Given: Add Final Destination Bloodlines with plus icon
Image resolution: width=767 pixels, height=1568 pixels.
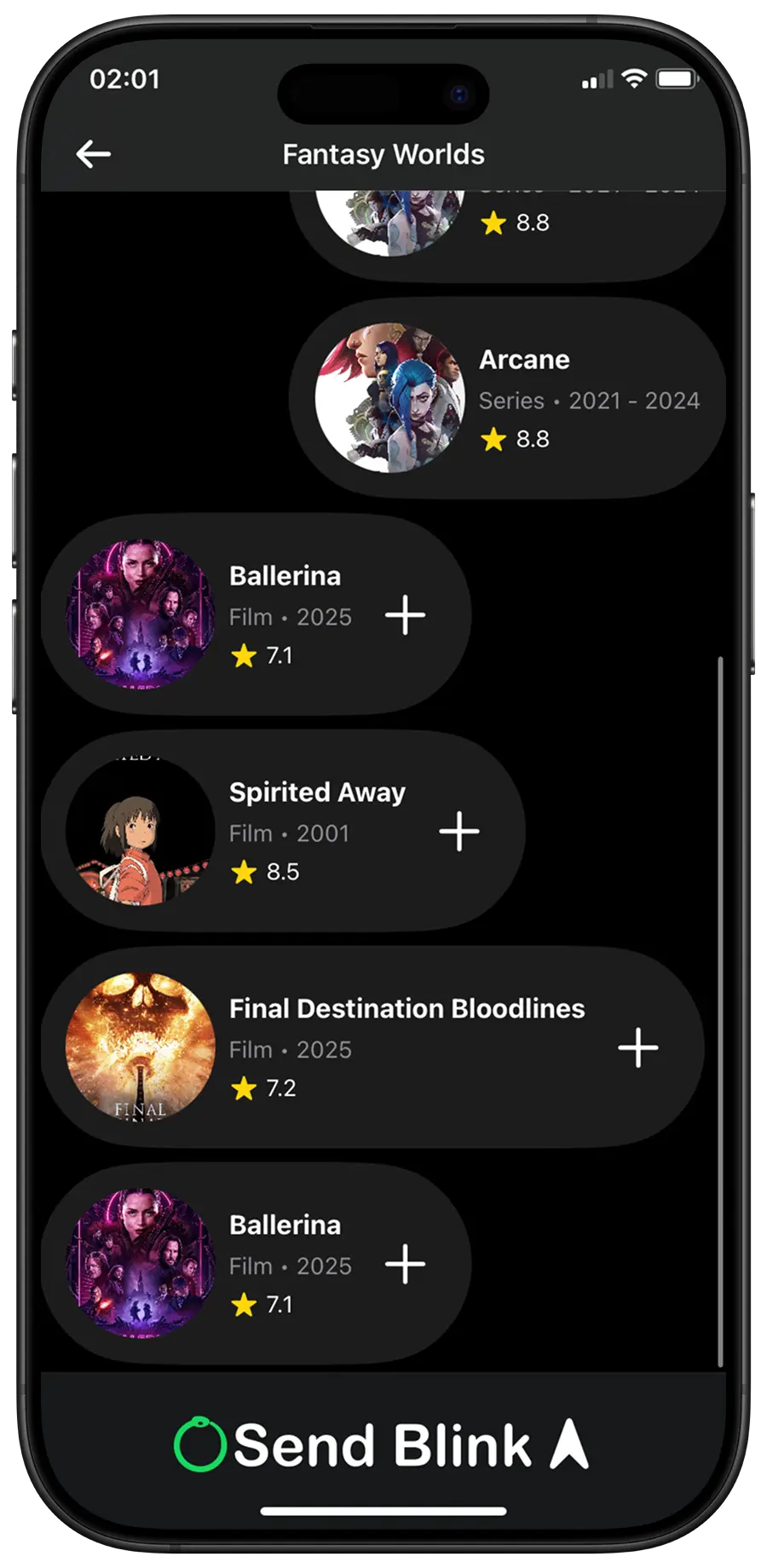Looking at the screenshot, I should click(x=638, y=1047).
